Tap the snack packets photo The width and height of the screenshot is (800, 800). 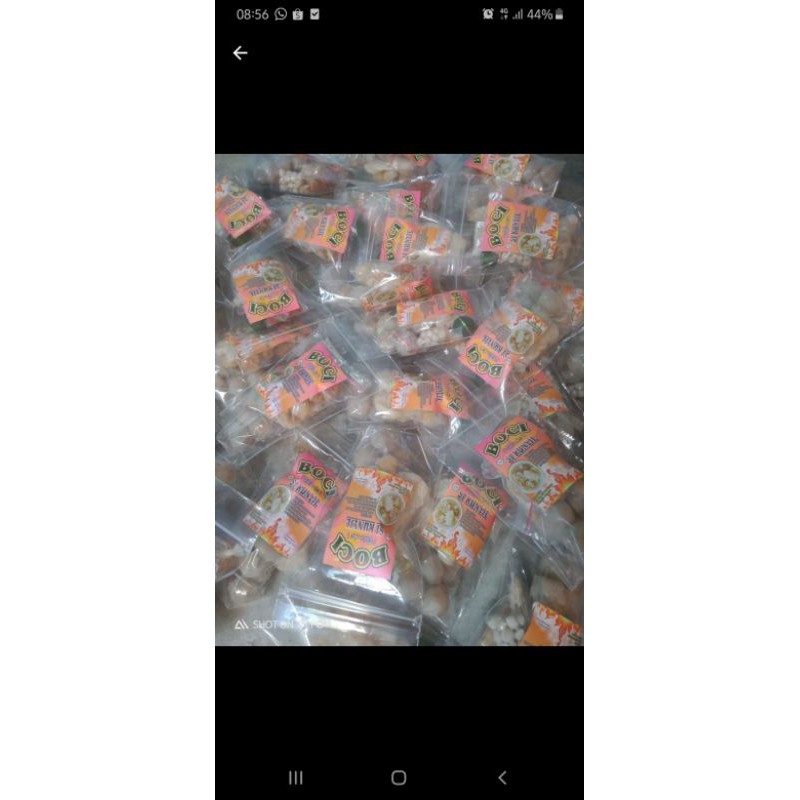(399, 399)
